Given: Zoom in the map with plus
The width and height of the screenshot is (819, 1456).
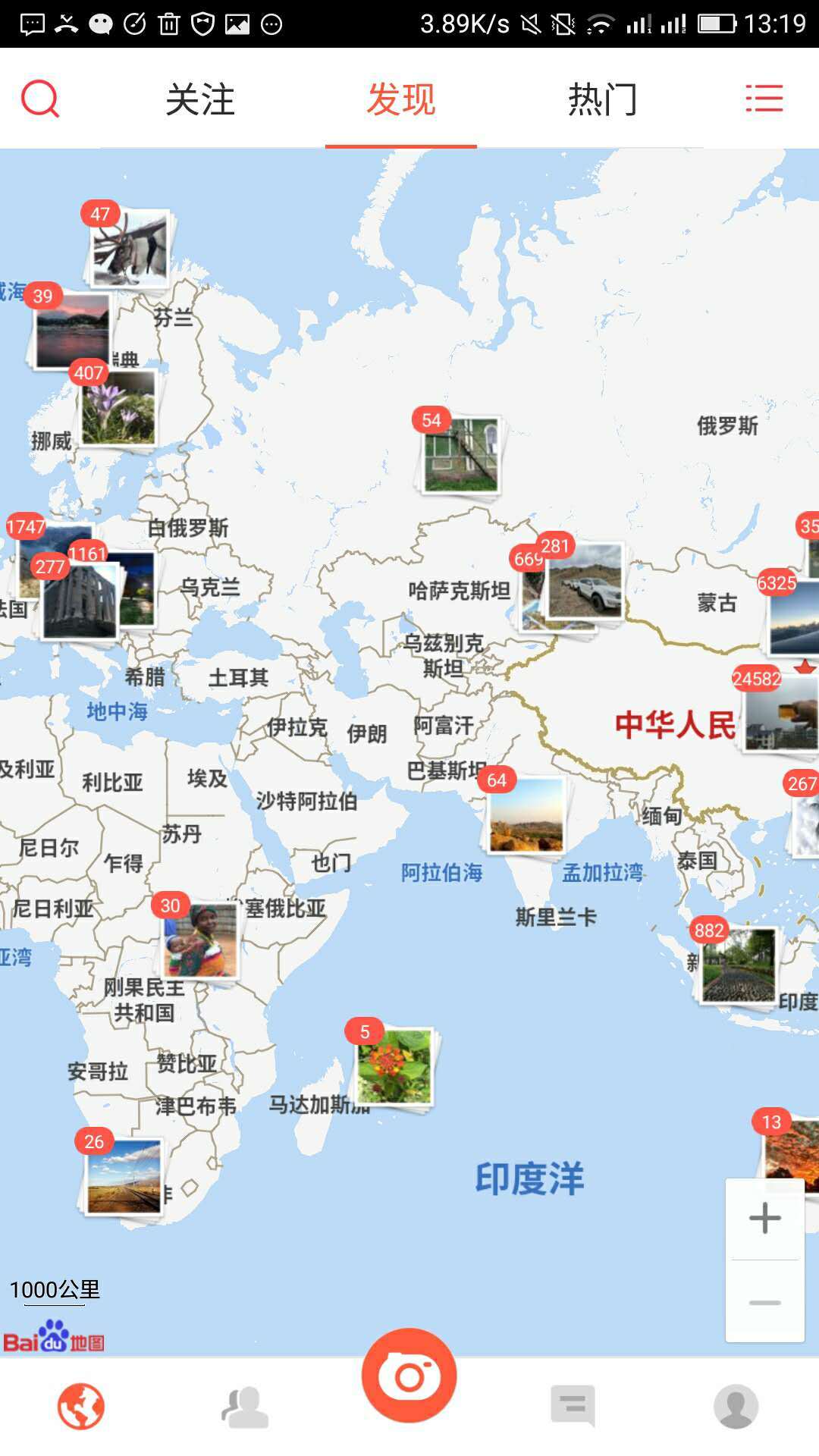Looking at the screenshot, I should (764, 1219).
